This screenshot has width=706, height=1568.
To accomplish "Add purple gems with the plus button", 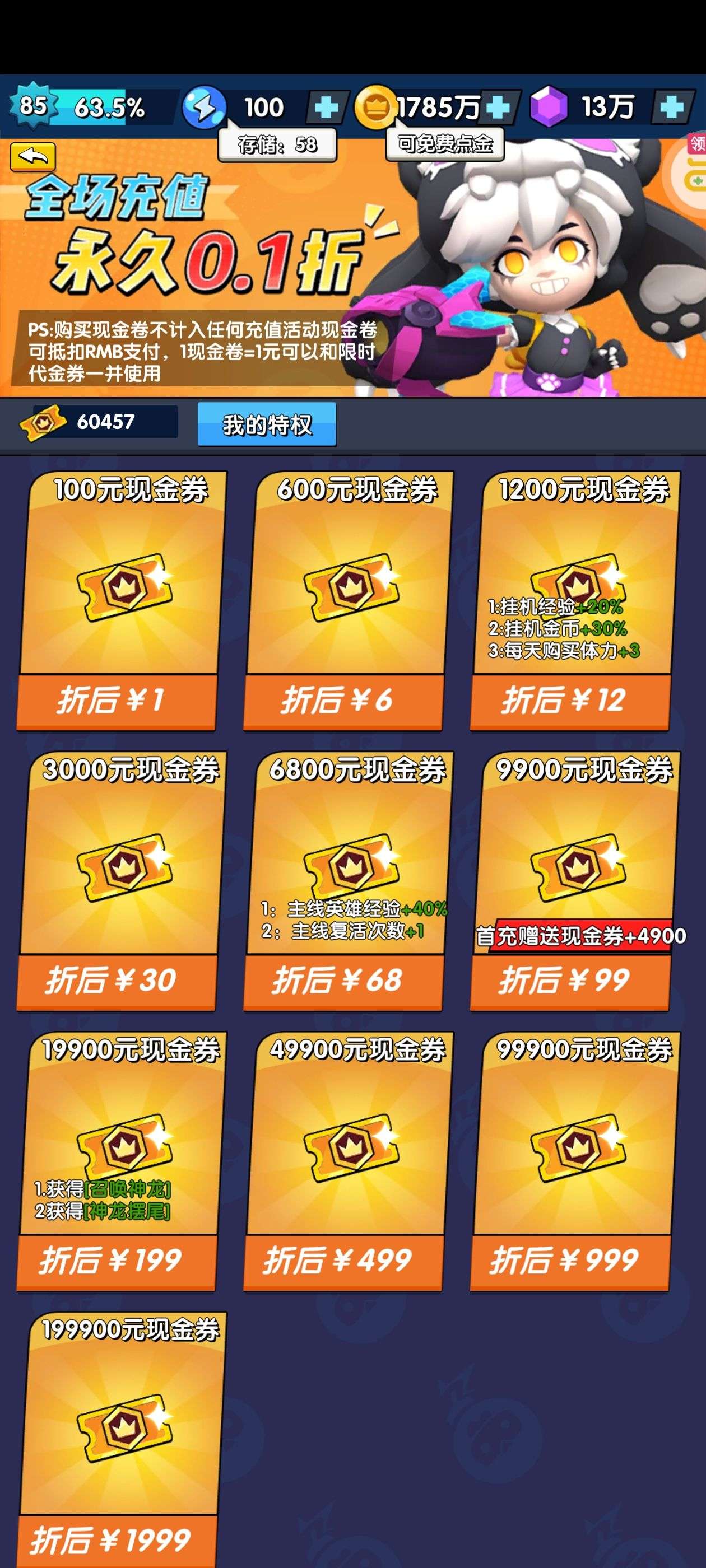I will 672,108.
